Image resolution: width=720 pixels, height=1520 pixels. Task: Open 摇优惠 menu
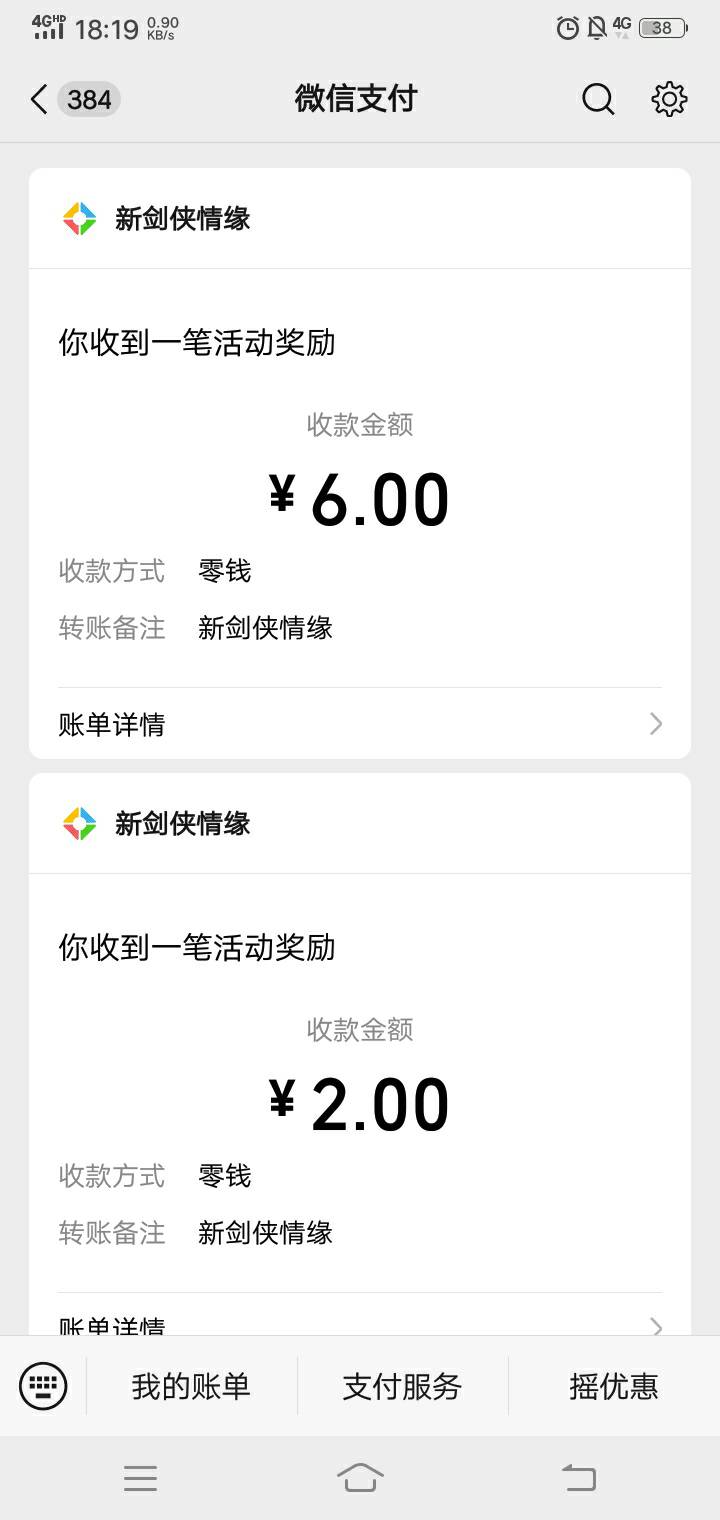tap(614, 1386)
